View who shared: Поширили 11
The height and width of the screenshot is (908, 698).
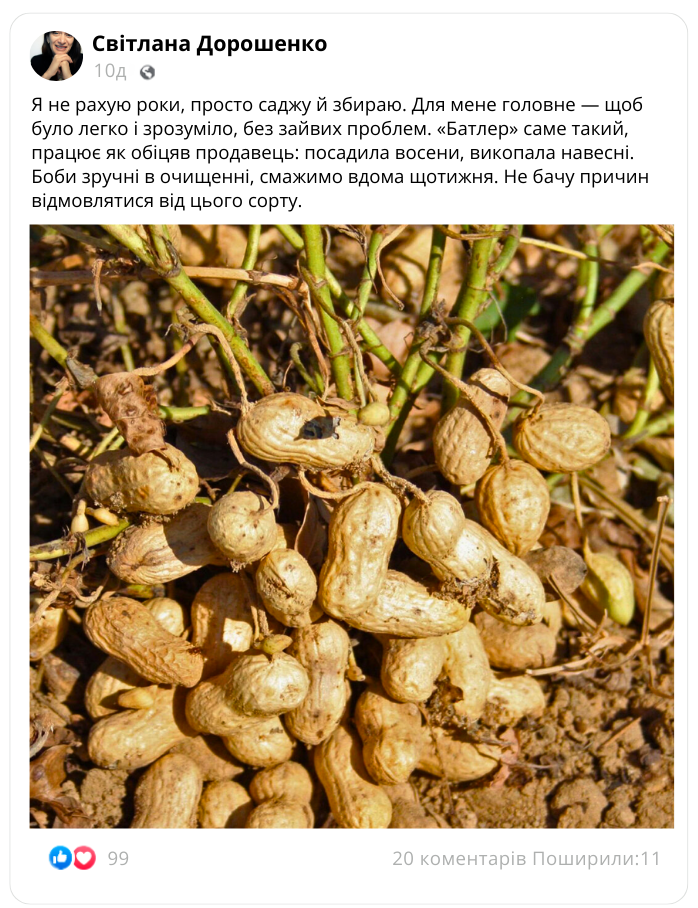[597, 858]
